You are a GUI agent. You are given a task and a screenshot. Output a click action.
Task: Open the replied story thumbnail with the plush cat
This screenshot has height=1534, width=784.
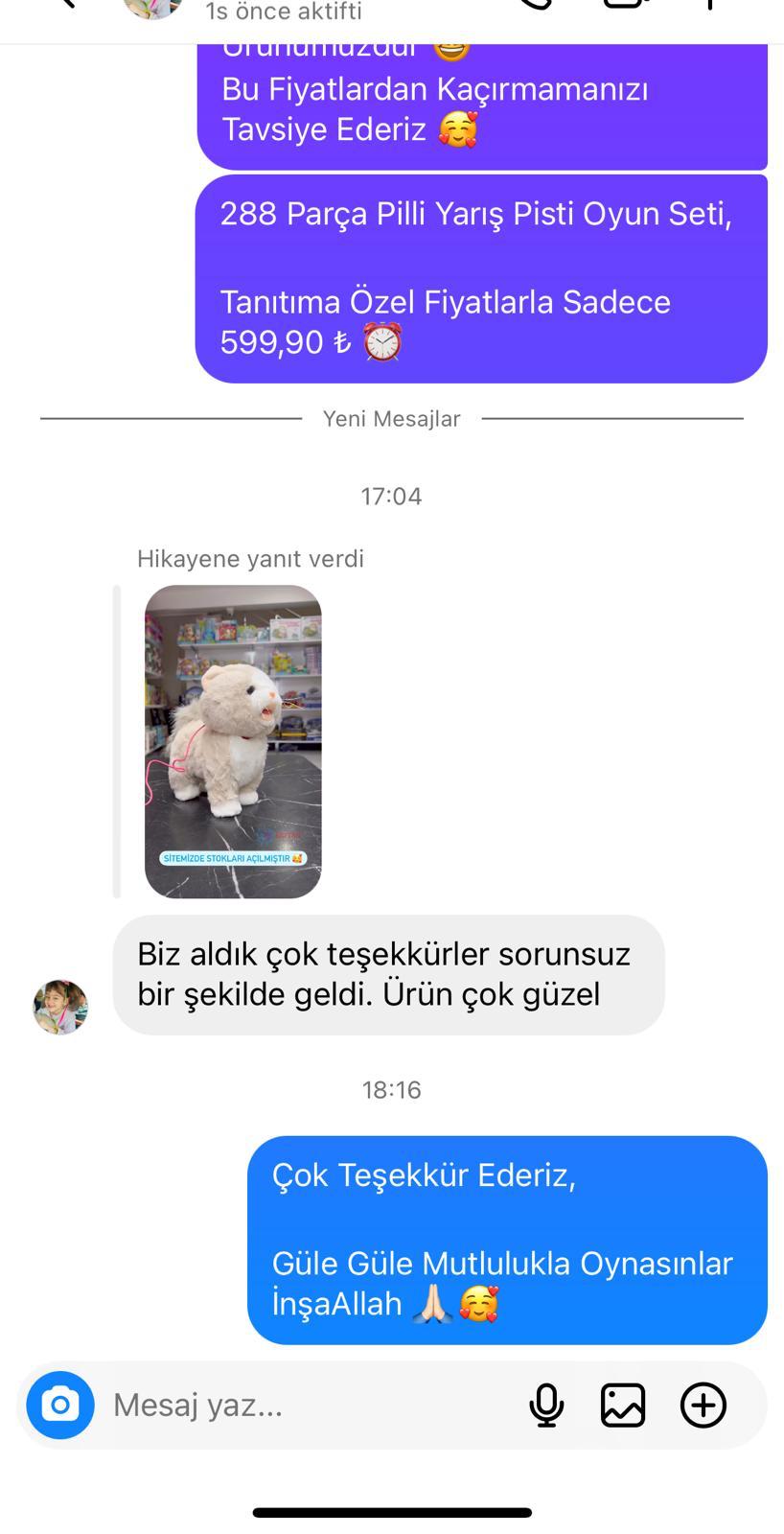(233, 741)
